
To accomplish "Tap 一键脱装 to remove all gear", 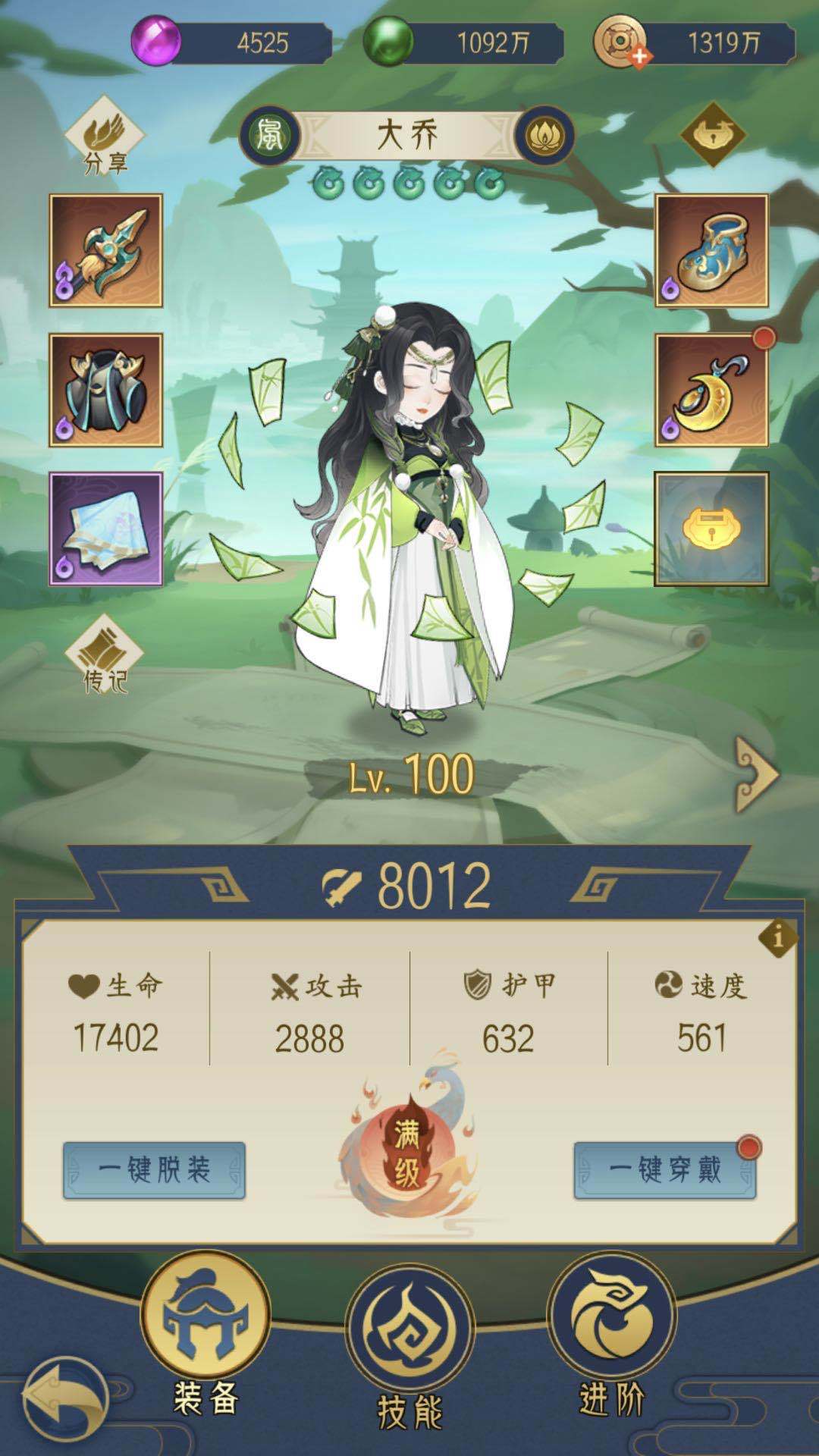I will click(154, 1170).
